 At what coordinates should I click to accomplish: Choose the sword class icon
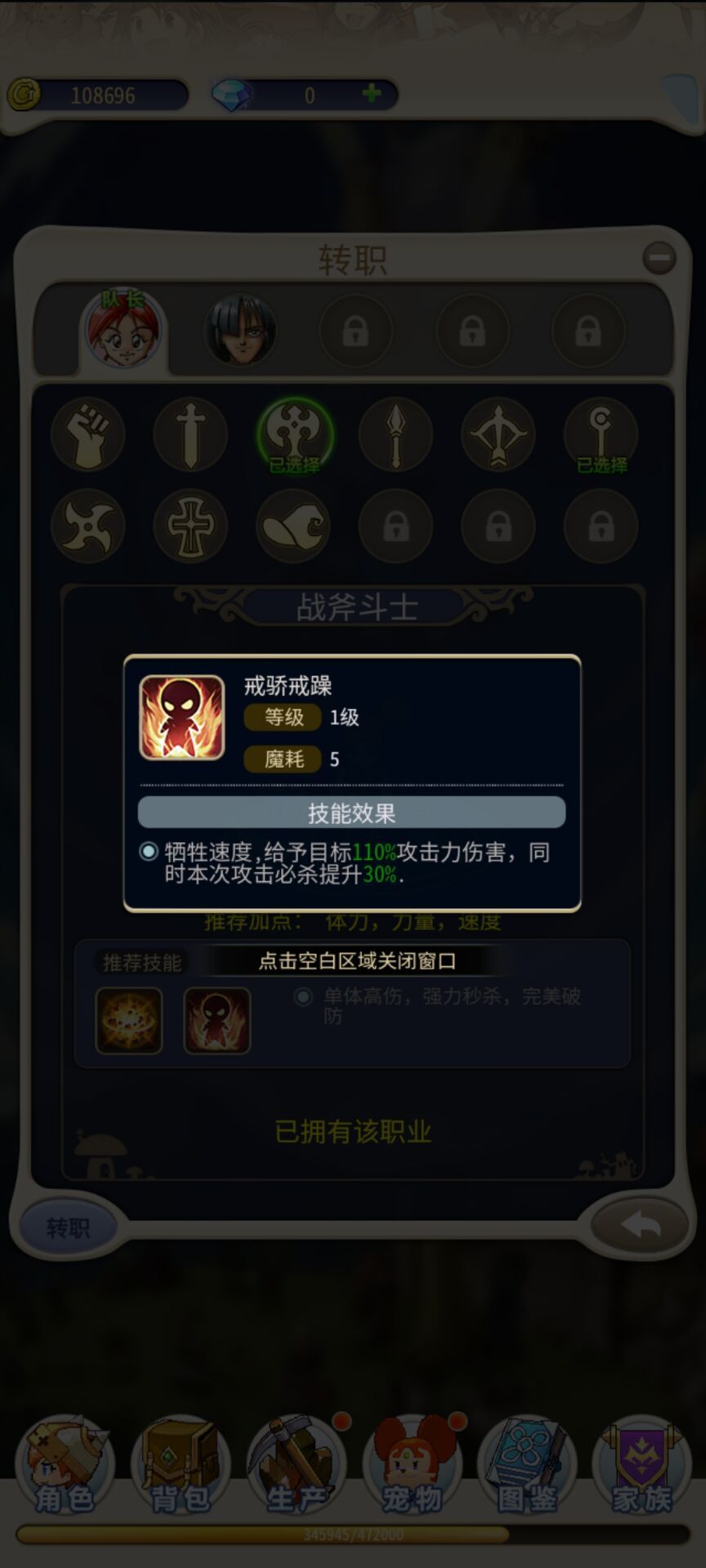(190, 434)
